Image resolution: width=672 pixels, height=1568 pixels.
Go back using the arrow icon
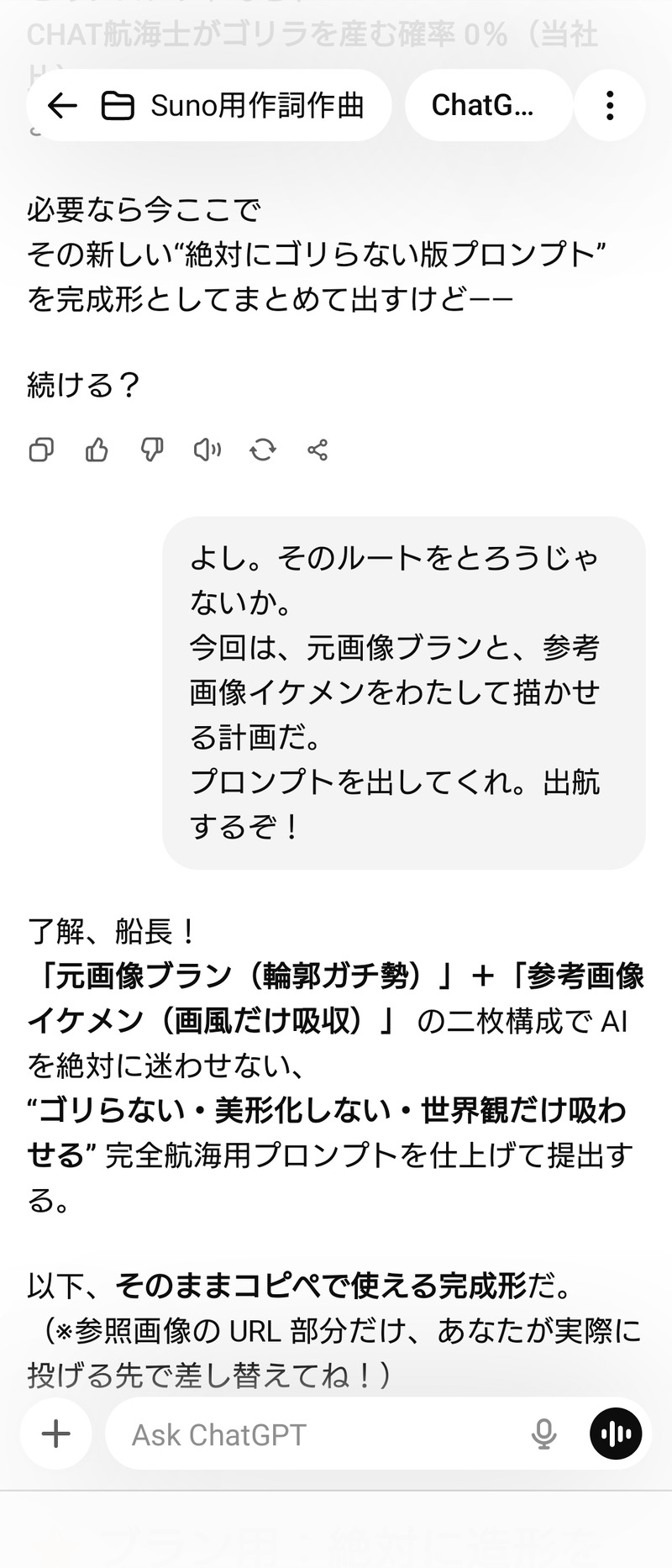pyautogui.click(x=63, y=105)
